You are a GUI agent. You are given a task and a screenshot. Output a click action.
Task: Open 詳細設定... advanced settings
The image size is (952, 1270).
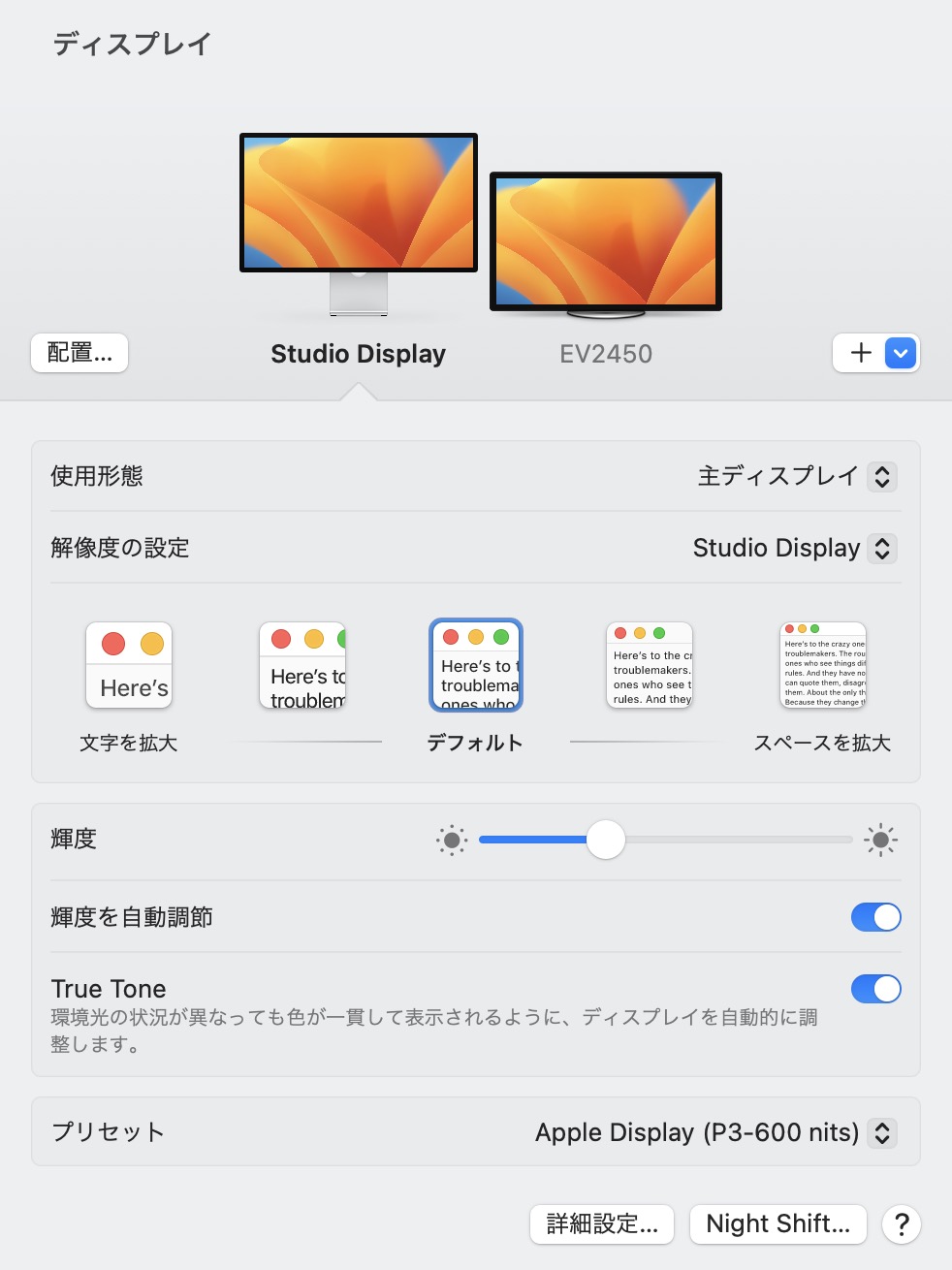click(x=602, y=1224)
